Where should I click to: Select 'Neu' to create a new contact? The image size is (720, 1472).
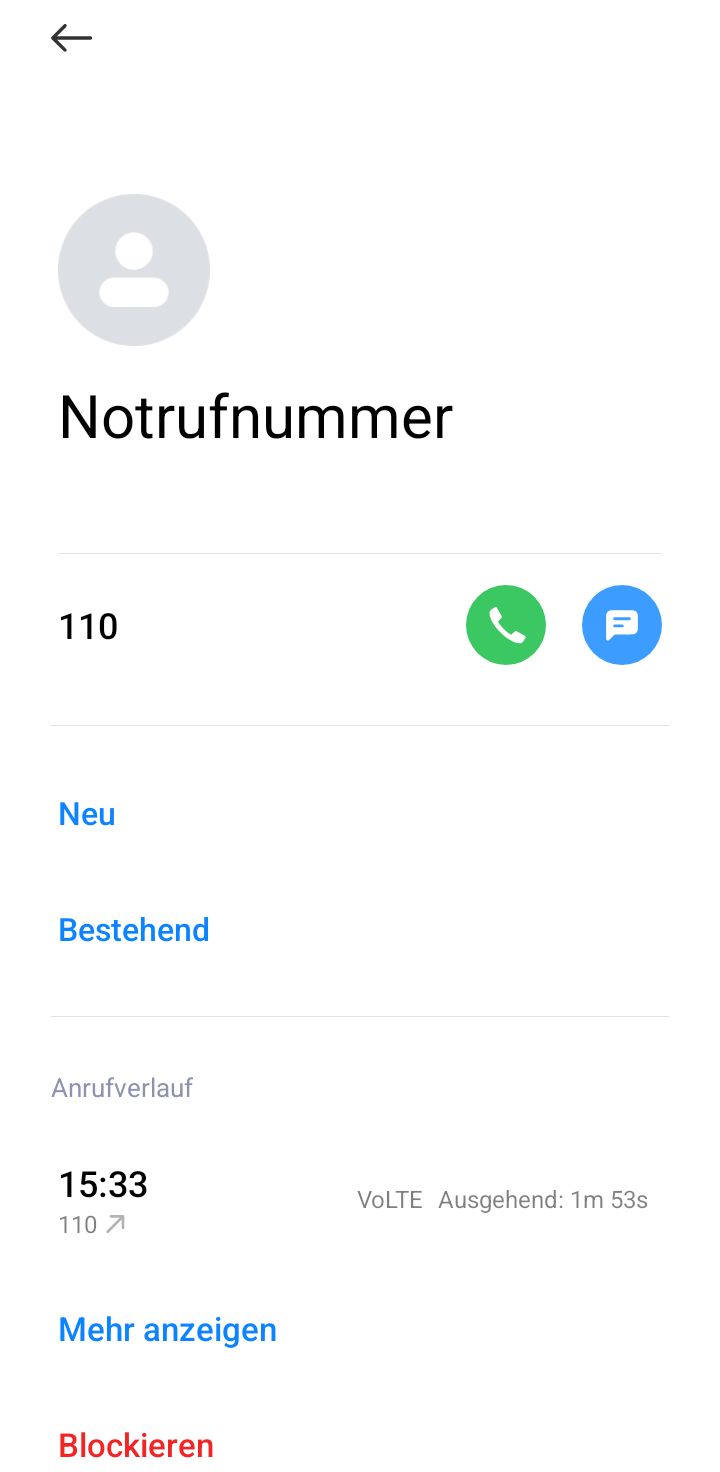[x=86, y=814]
